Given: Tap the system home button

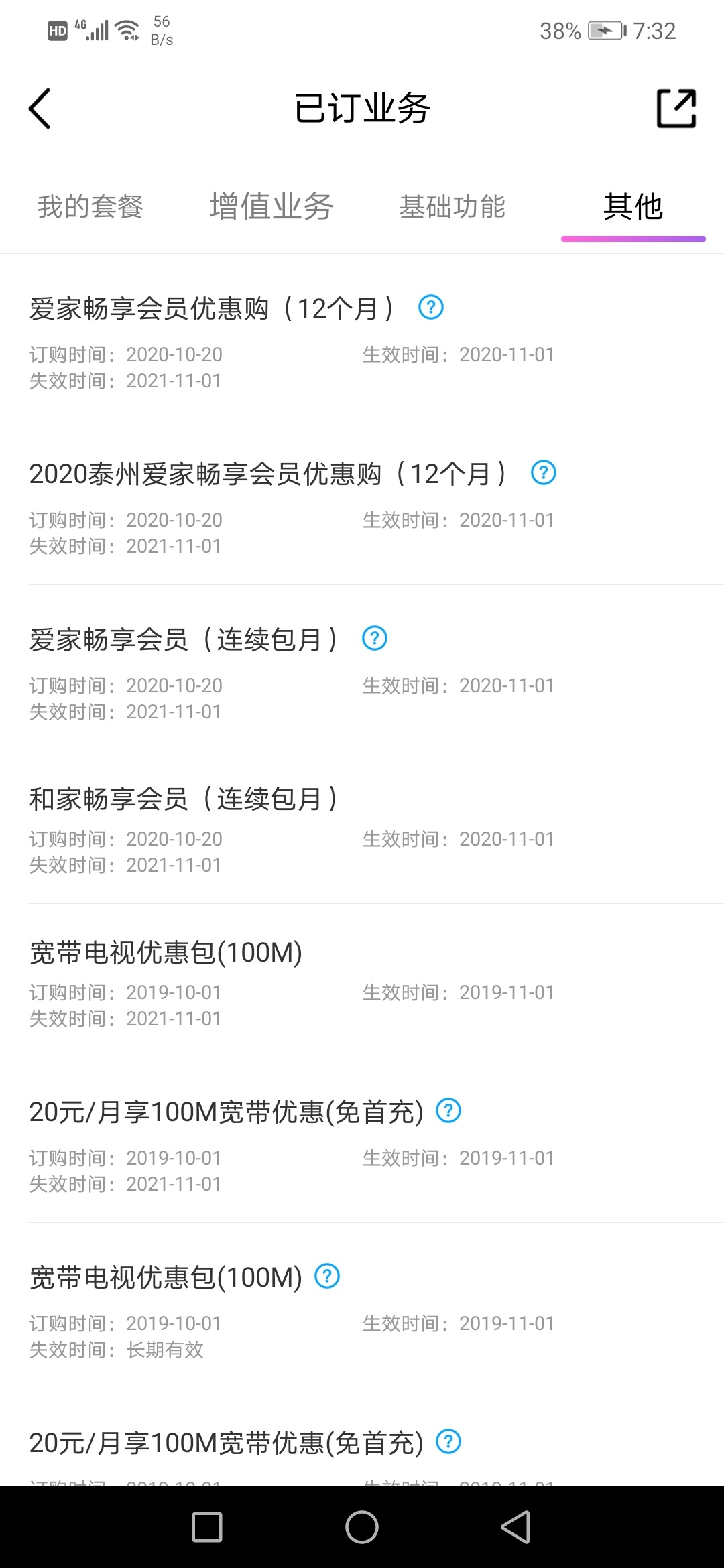Looking at the screenshot, I should tap(362, 1527).
